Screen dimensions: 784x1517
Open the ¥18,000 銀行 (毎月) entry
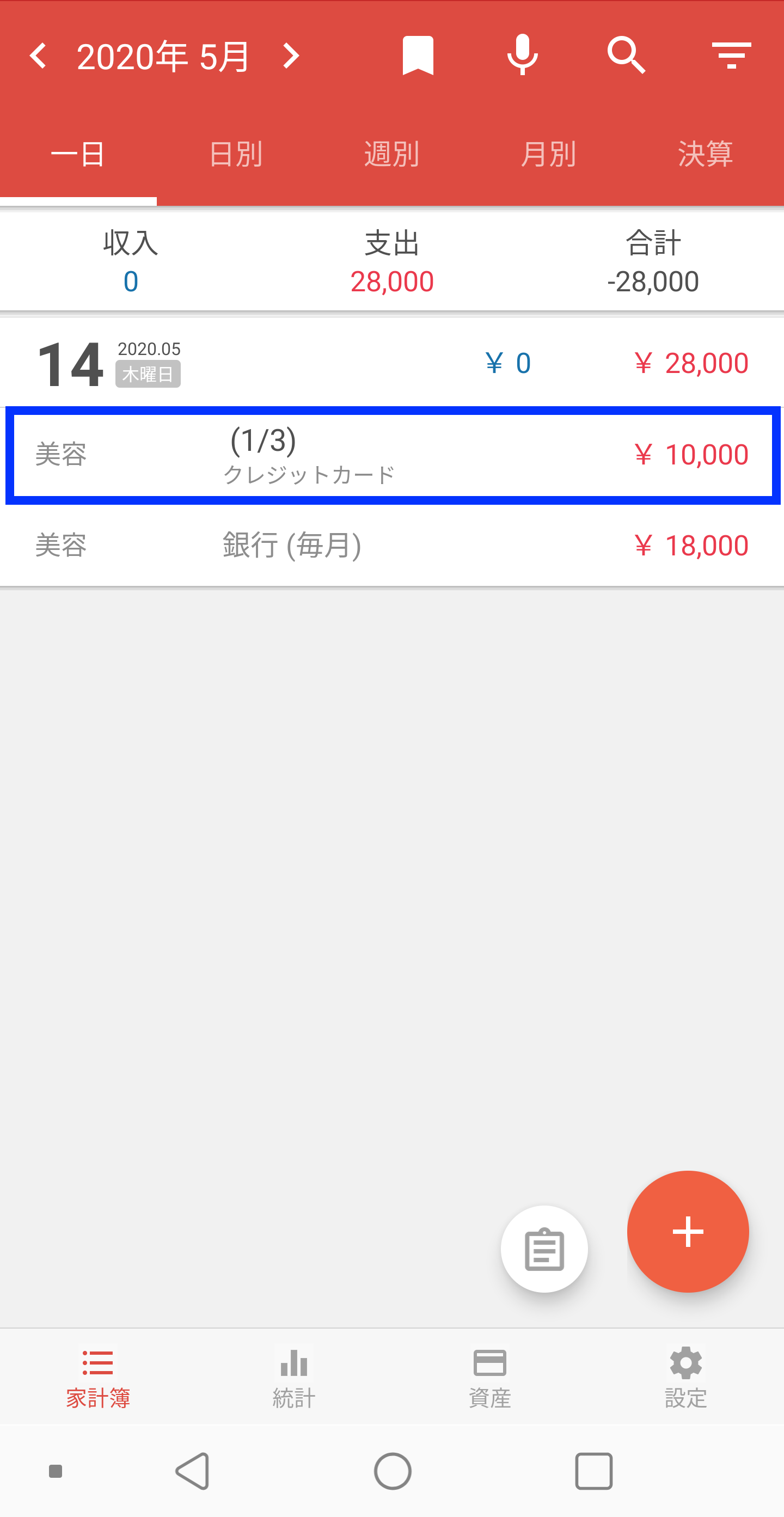pyautogui.click(x=393, y=545)
